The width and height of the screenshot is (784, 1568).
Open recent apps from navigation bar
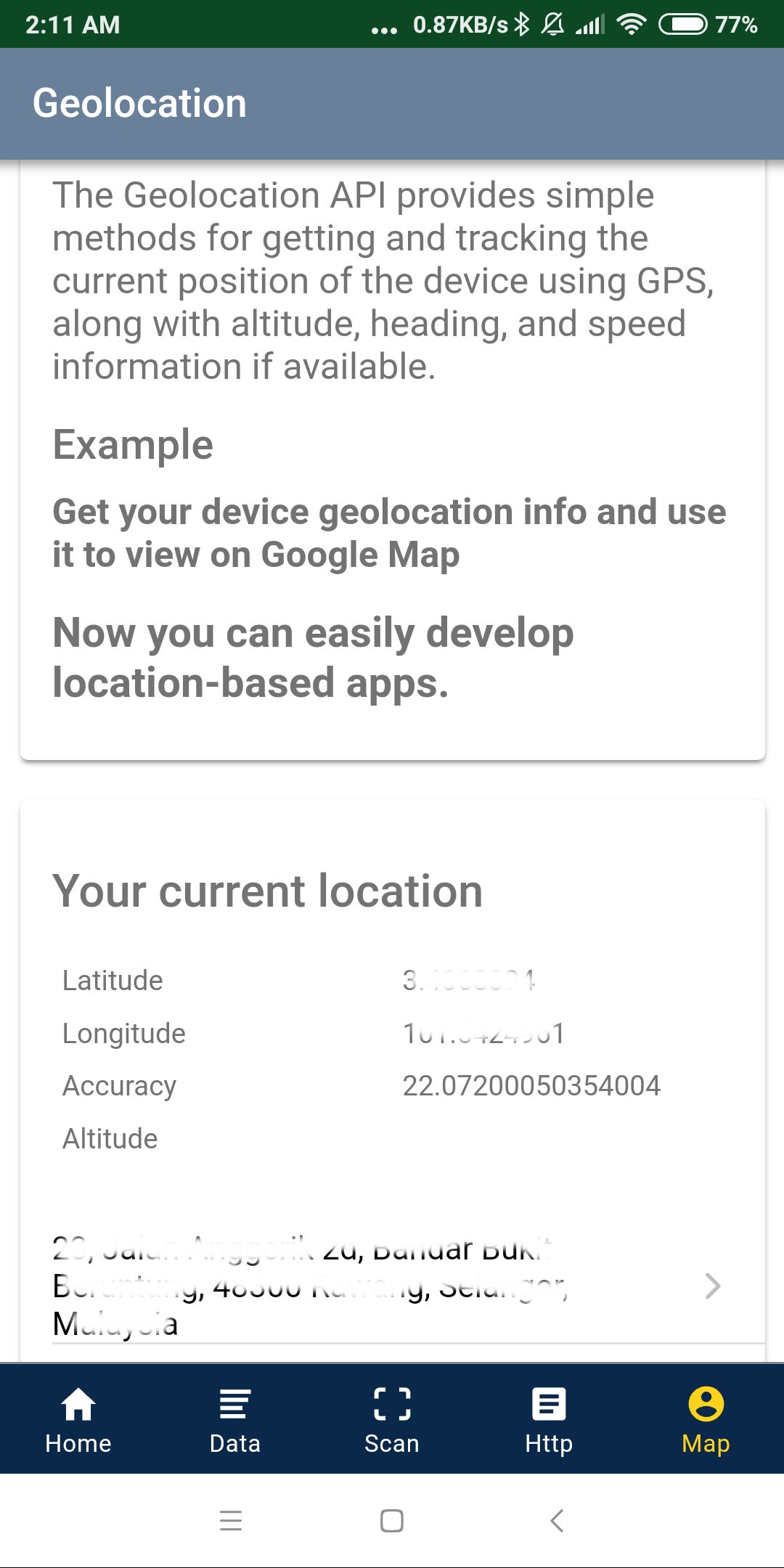pyautogui.click(x=231, y=1520)
